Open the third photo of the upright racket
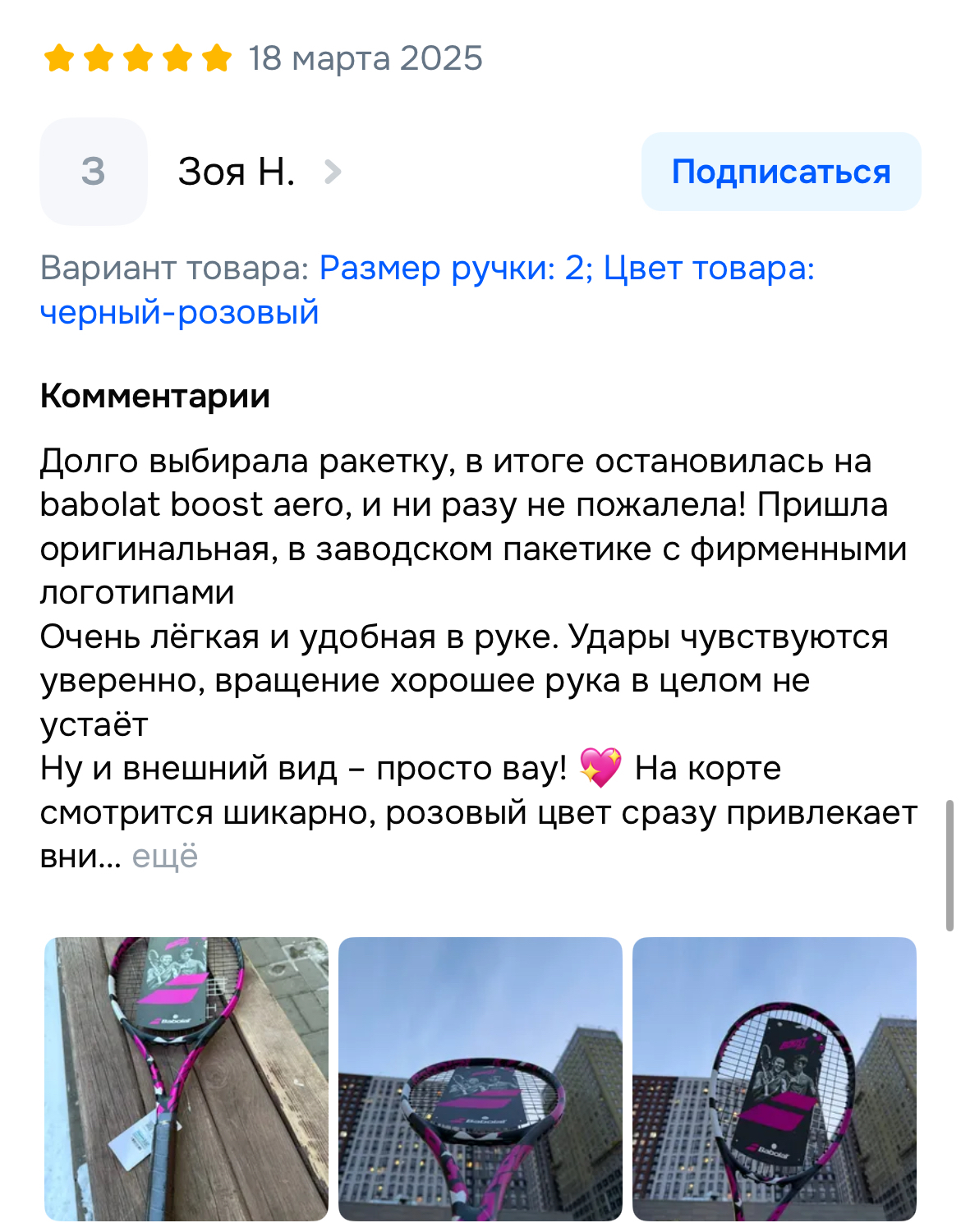961x1232 pixels. coord(774,1078)
